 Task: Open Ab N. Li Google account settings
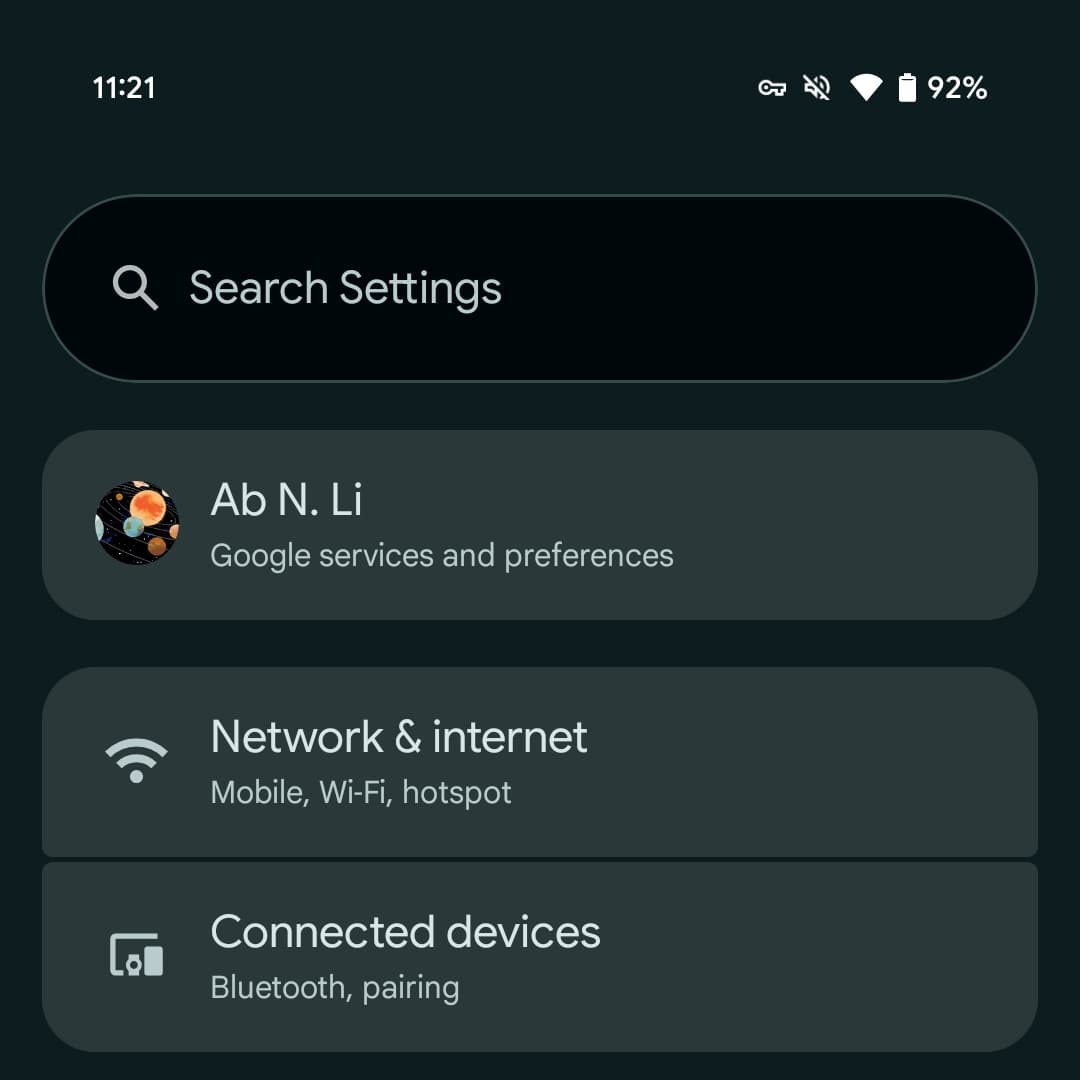[x=540, y=525]
